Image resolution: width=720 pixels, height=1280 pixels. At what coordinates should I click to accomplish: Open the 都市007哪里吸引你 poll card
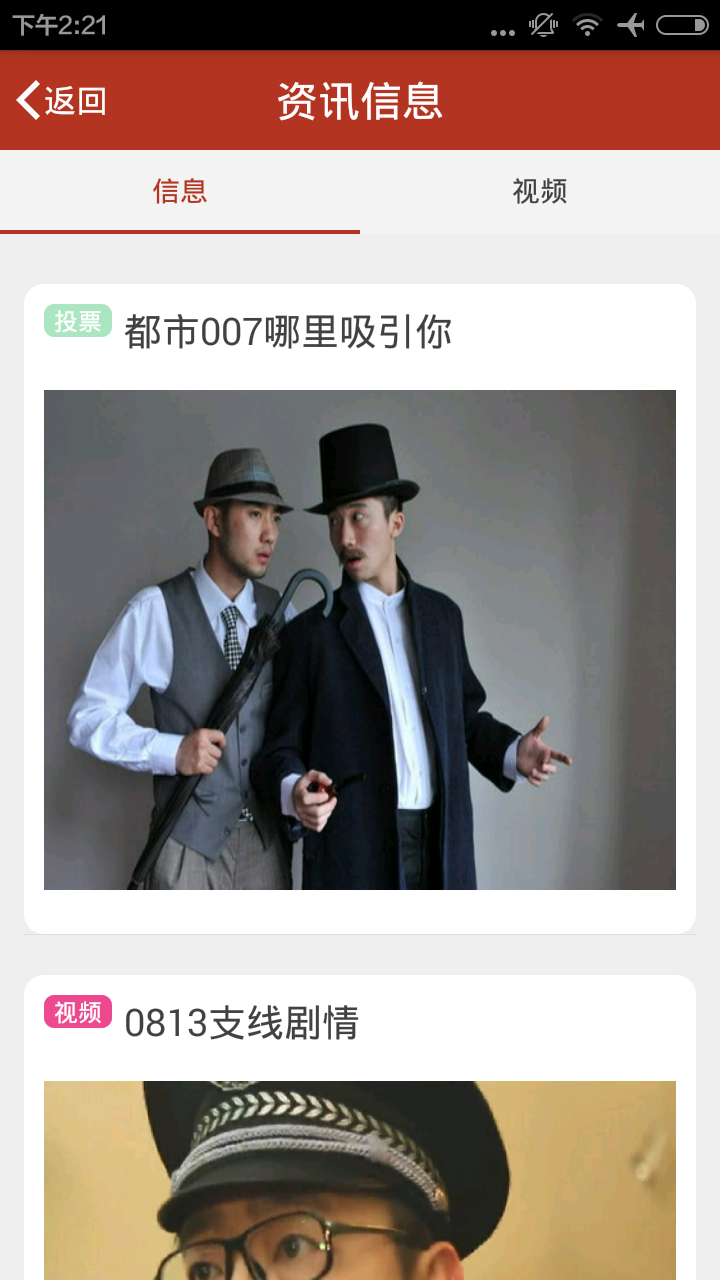point(359,608)
